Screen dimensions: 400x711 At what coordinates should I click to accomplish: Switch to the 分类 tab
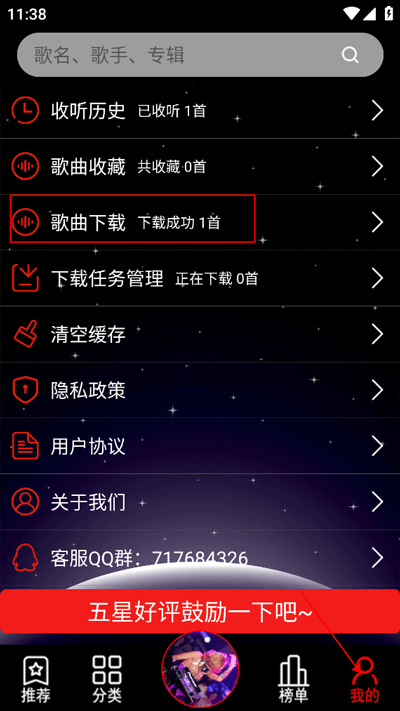(107, 679)
